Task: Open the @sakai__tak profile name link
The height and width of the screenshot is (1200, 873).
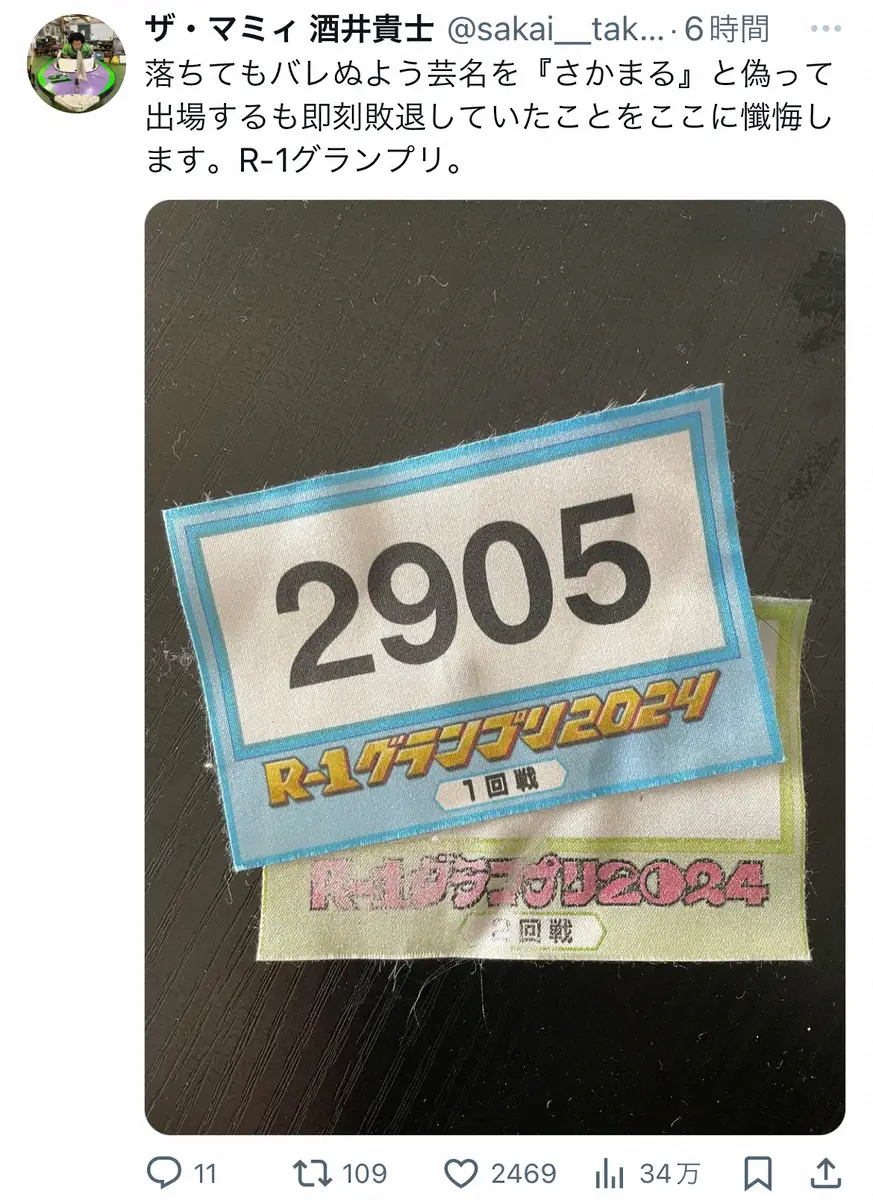Action: (x=553, y=31)
